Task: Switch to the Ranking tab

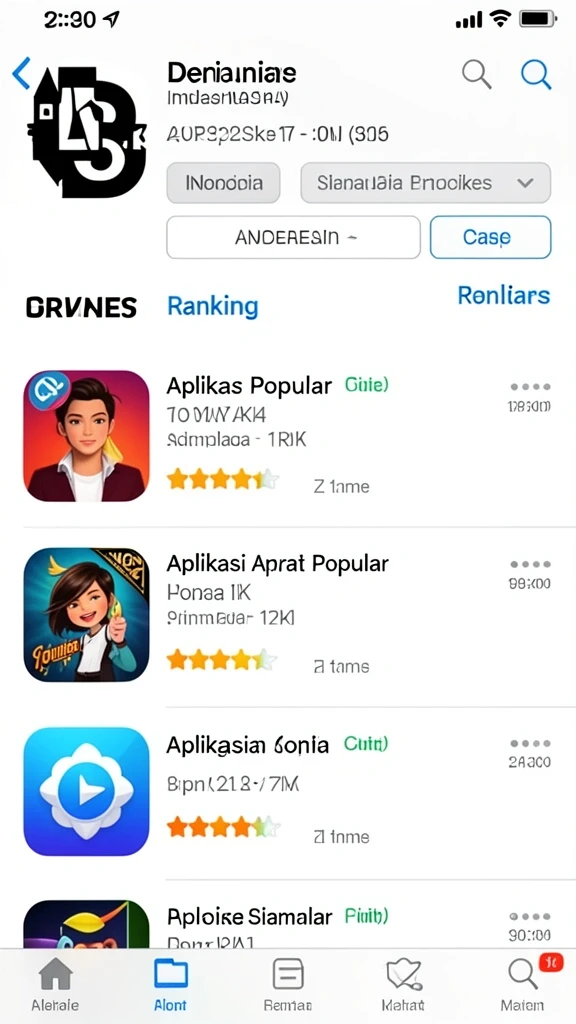Action: 212,306
